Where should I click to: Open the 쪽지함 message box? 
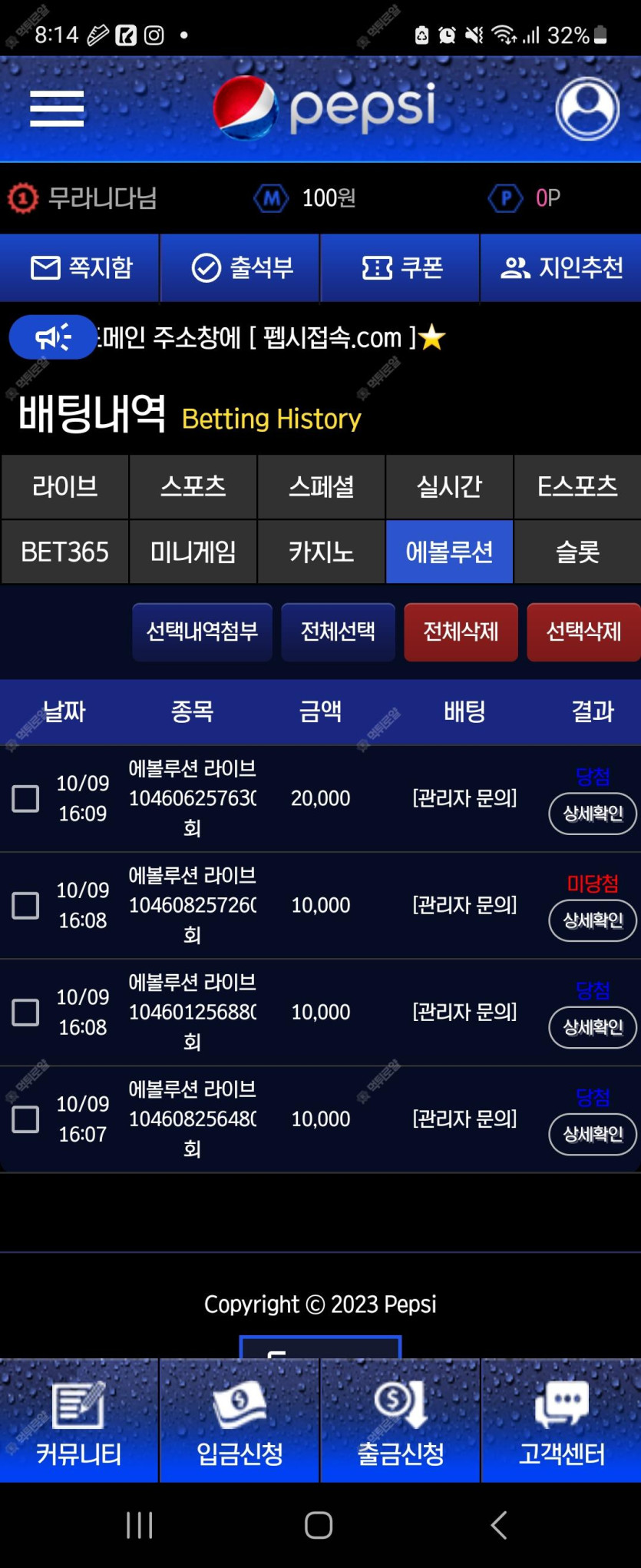click(80, 268)
